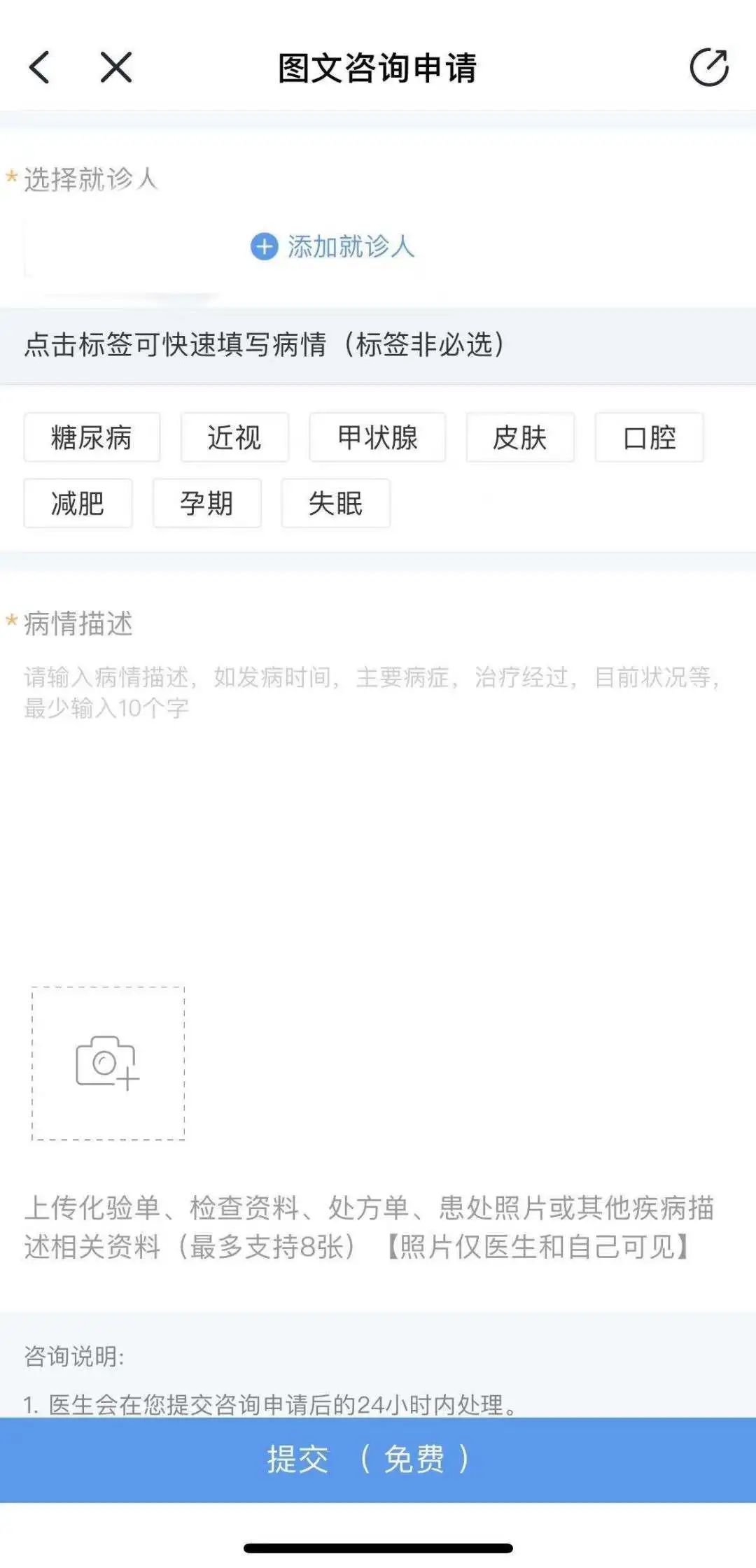Tap the share icon in the header

tap(708, 68)
